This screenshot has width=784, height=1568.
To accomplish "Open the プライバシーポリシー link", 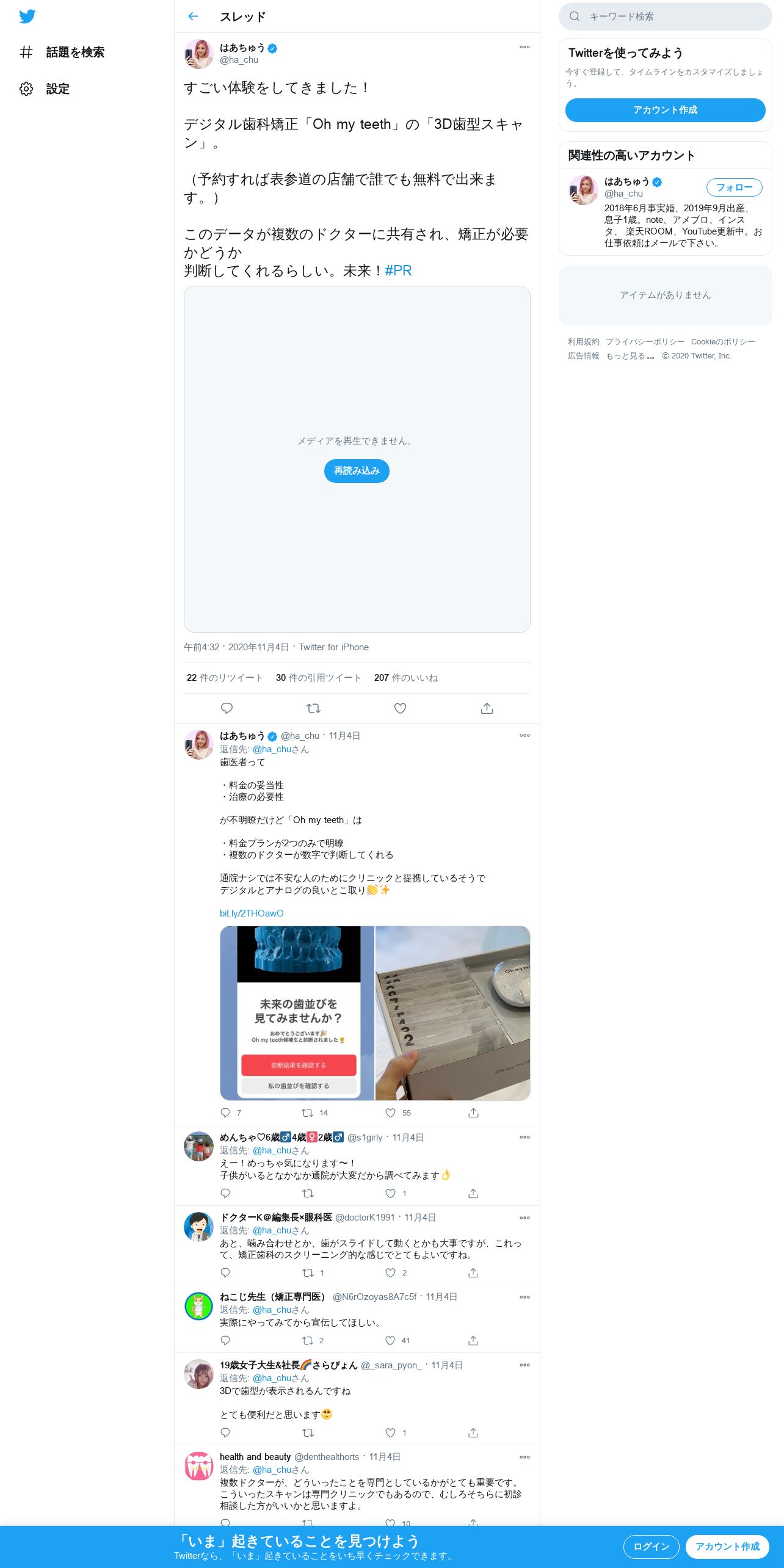I will (645, 342).
